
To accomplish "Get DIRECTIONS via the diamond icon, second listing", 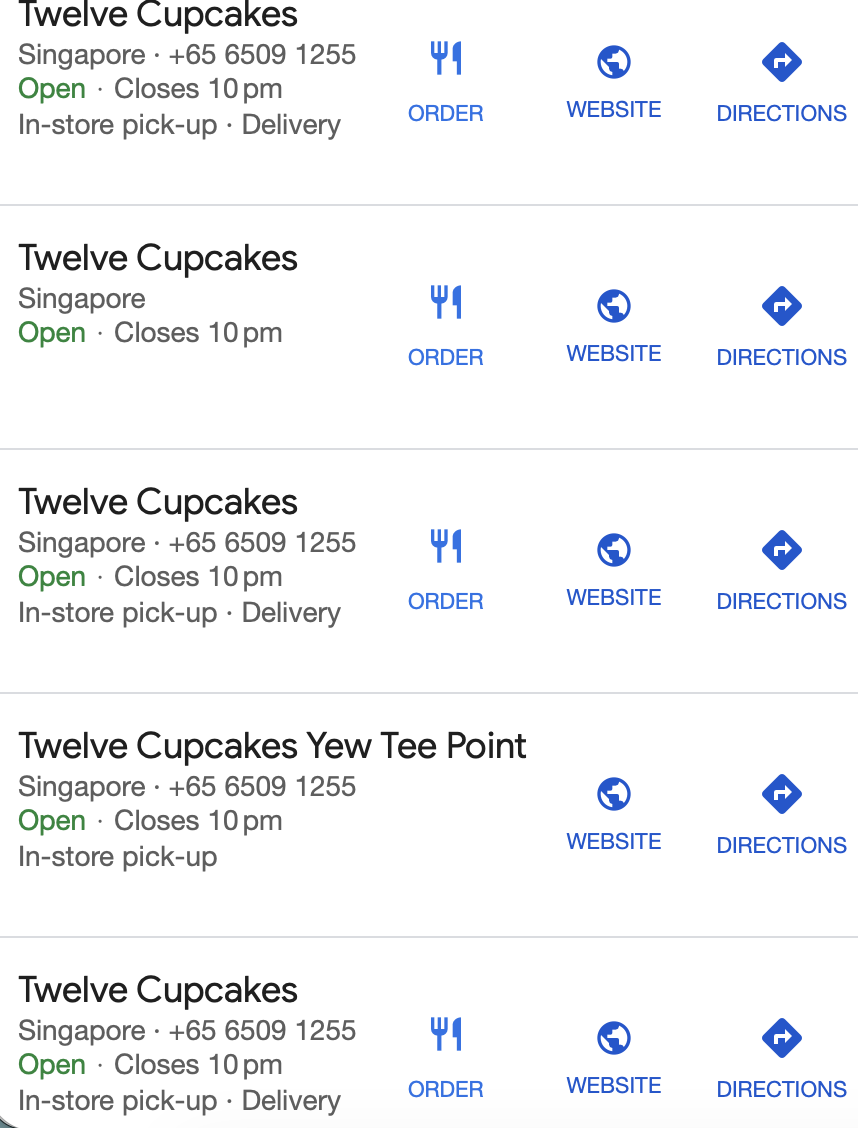I will tap(781, 305).
